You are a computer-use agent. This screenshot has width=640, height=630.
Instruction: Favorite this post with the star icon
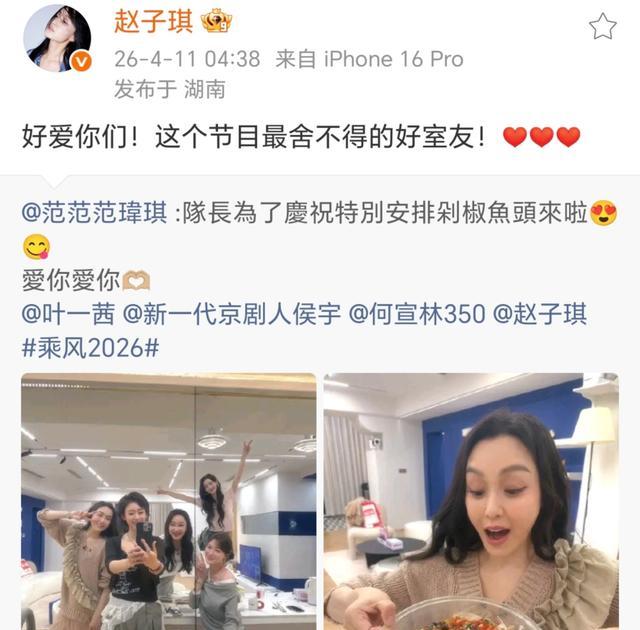[602, 27]
